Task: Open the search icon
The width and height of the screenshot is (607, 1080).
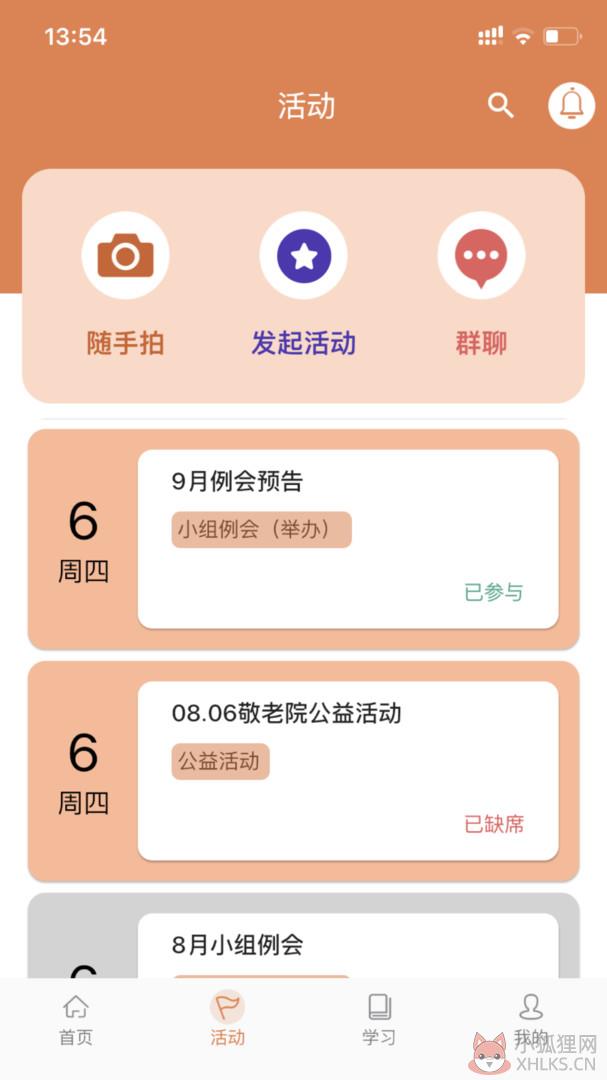Action: pyautogui.click(x=501, y=105)
